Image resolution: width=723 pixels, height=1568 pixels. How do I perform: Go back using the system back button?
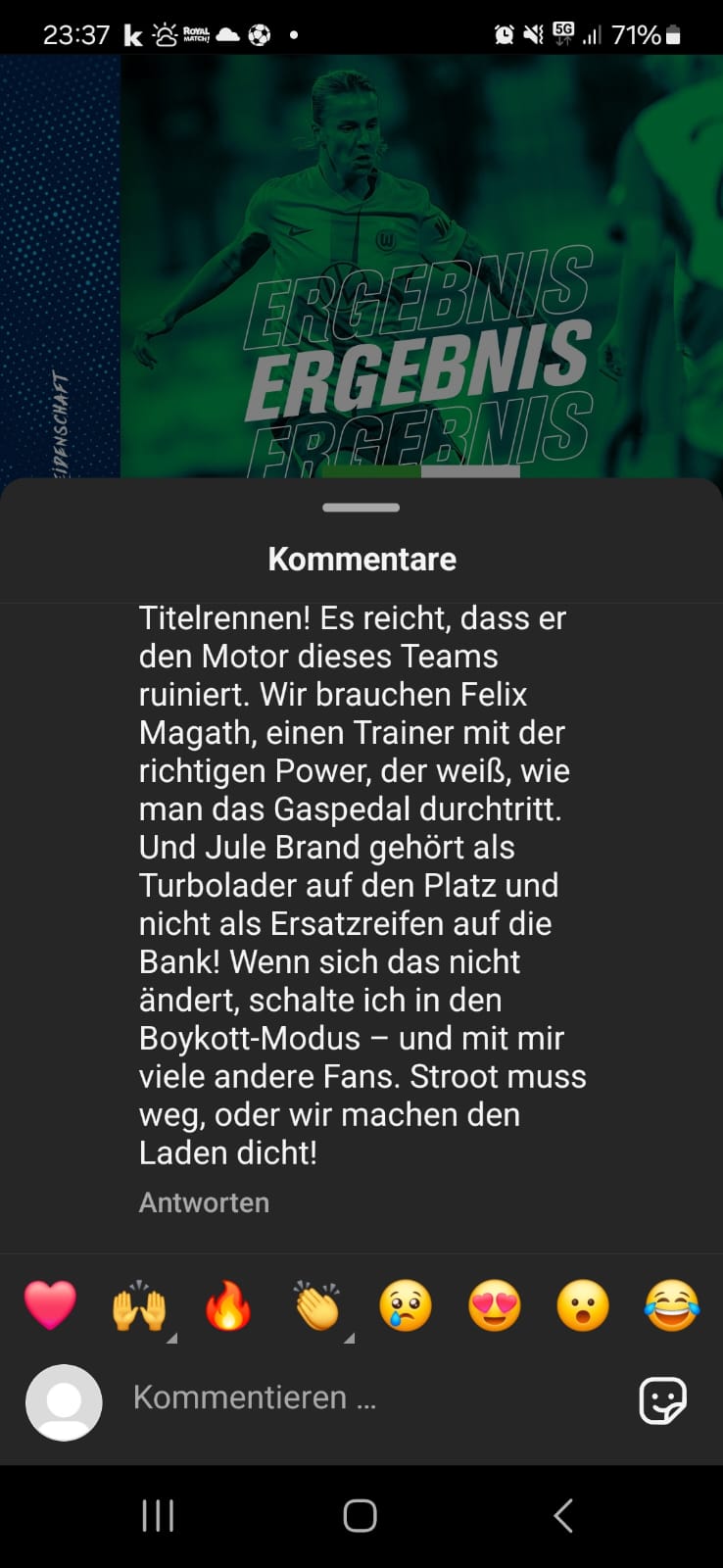click(563, 1515)
